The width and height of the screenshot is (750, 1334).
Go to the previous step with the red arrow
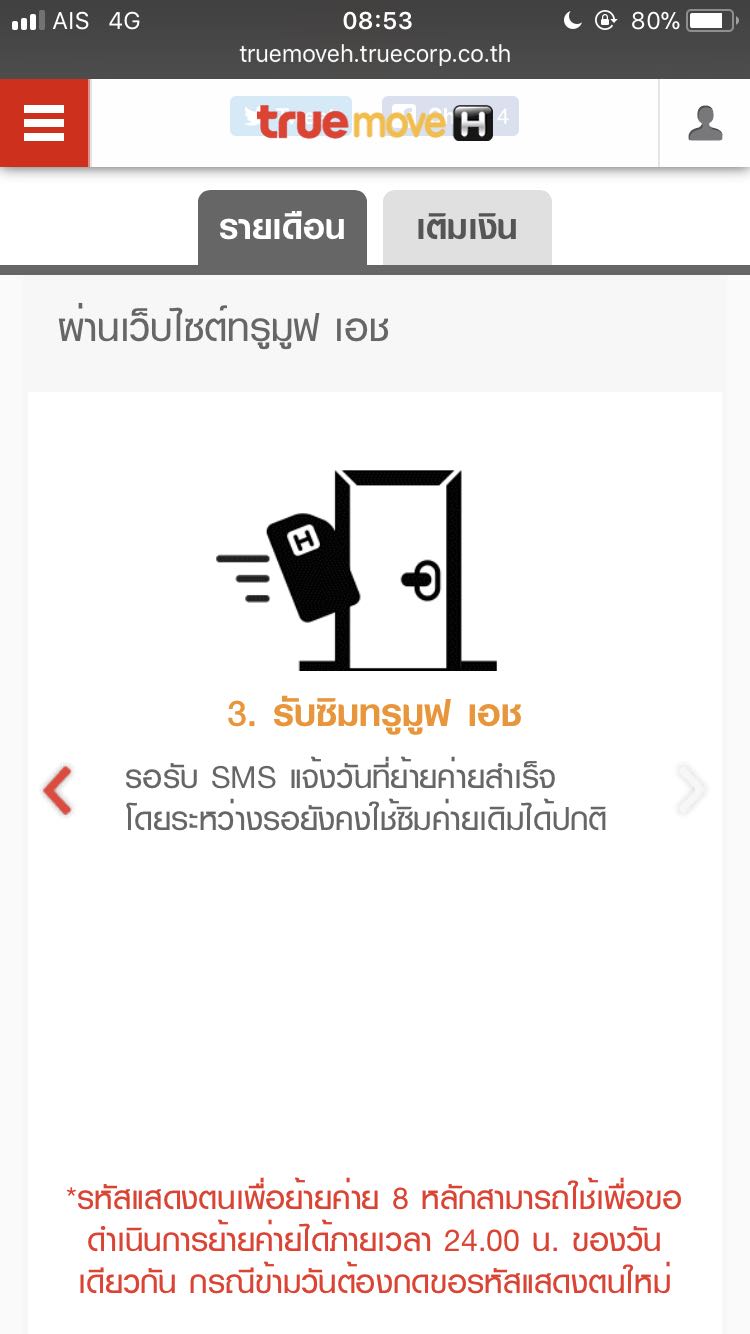click(x=58, y=791)
